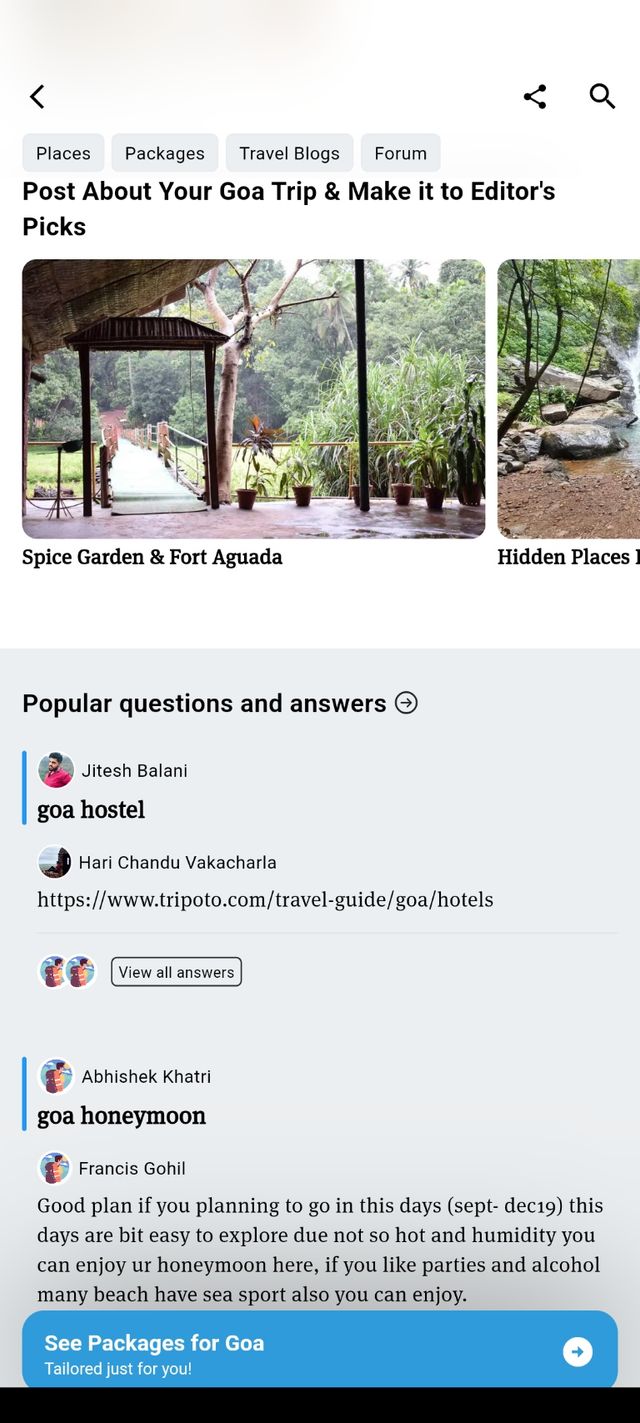Open Spice Garden & Fort Aguada post
Screen dimensions: 640x1423
pyautogui.click(x=253, y=400)
